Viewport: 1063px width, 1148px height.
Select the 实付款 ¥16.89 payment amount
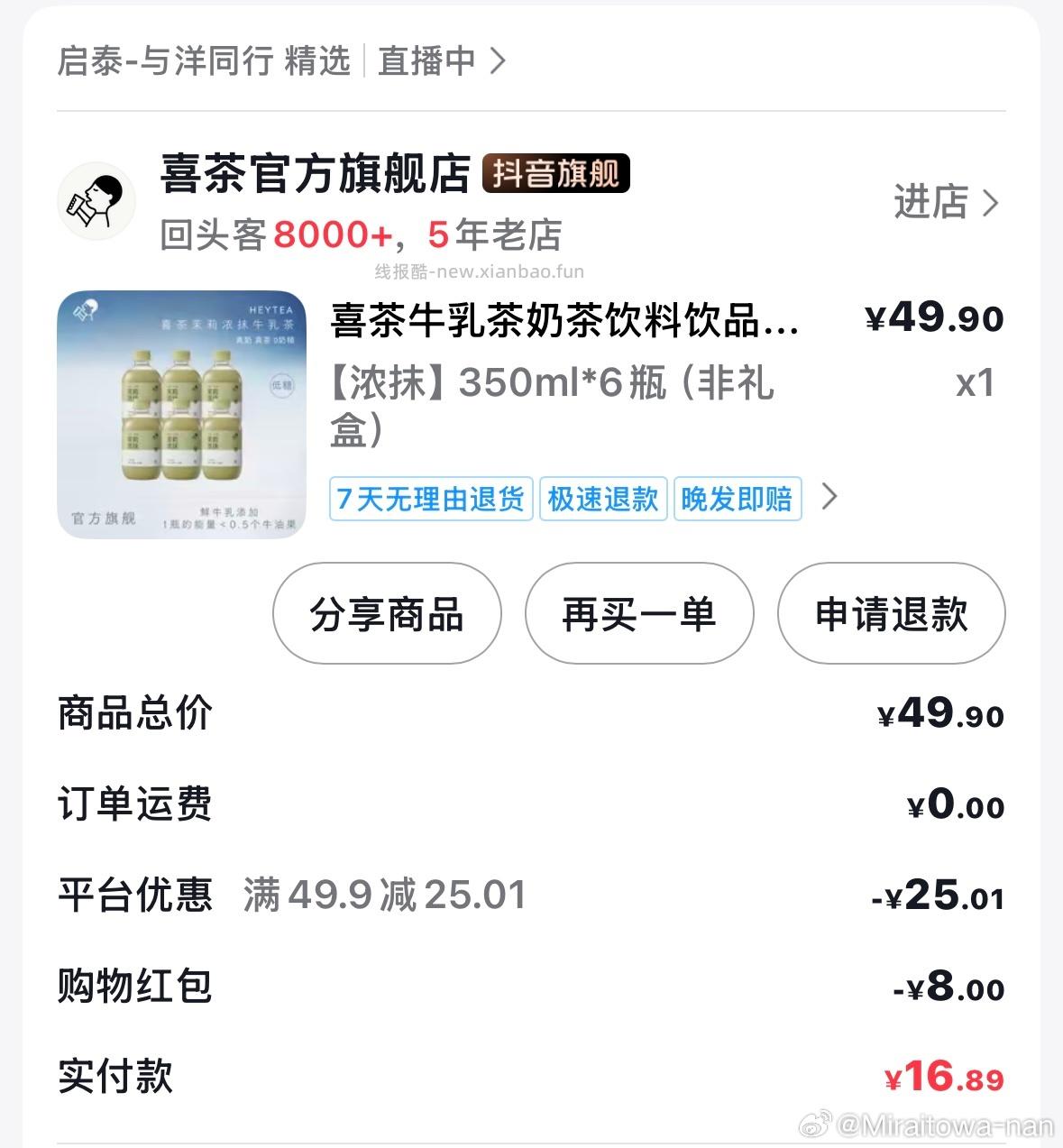pos(940,1077)
